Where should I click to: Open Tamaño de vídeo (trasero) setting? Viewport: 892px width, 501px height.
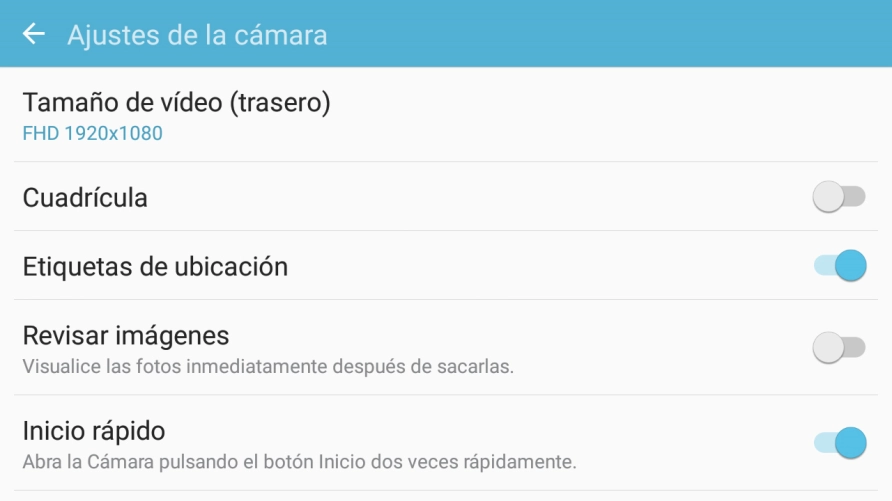coord(176,115)
